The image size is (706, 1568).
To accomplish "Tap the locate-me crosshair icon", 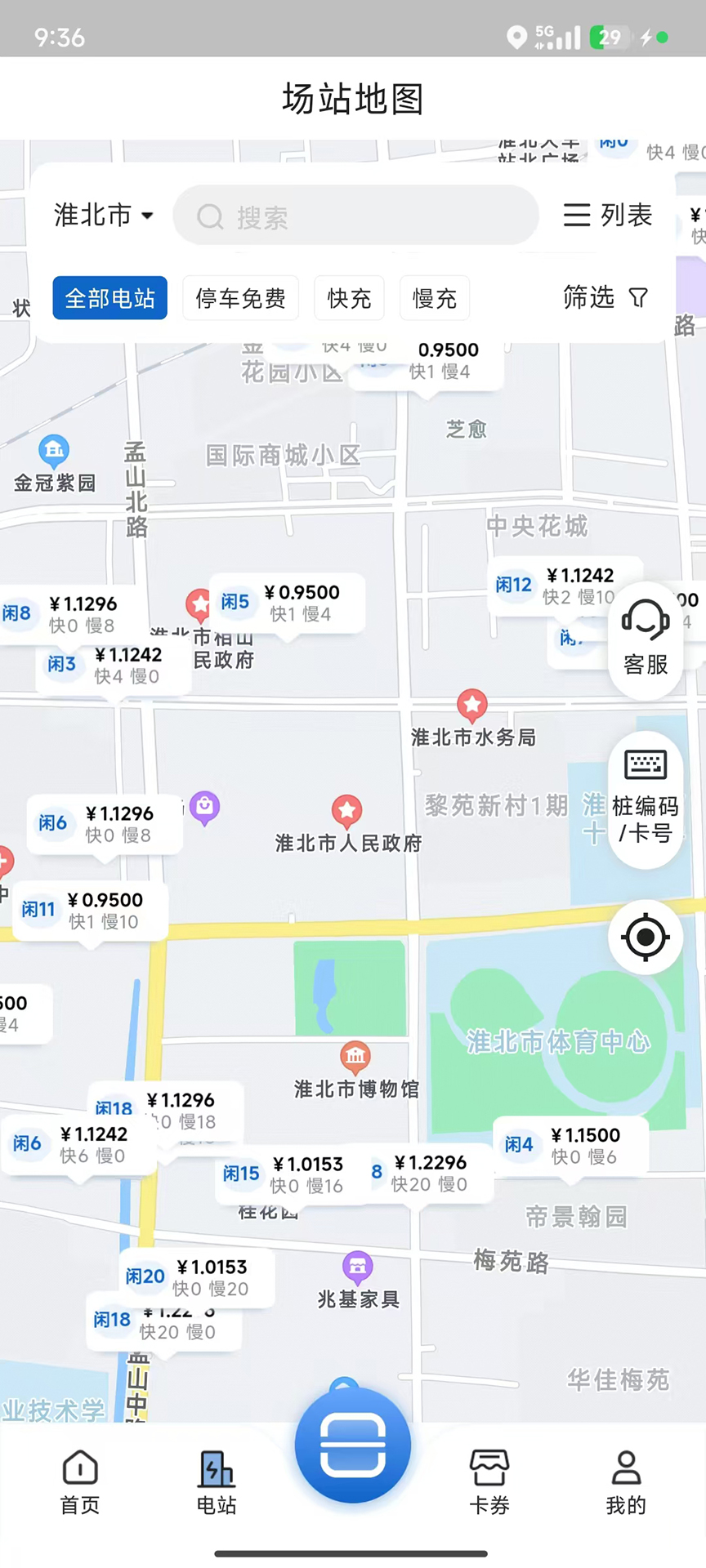I will (x=645, y=938).
